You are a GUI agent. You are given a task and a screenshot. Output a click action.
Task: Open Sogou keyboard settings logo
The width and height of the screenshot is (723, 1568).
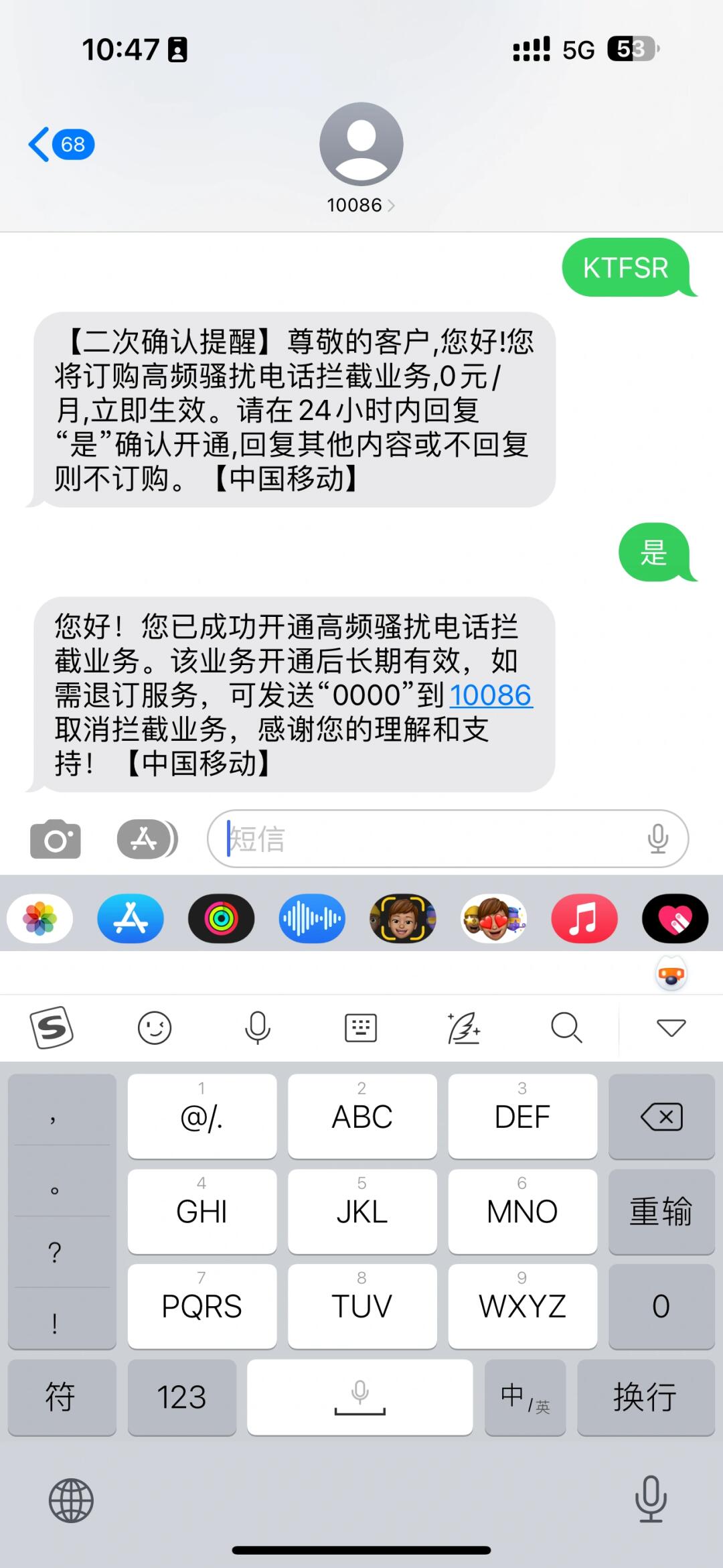pyautogui.click(x=52, y=1027)
